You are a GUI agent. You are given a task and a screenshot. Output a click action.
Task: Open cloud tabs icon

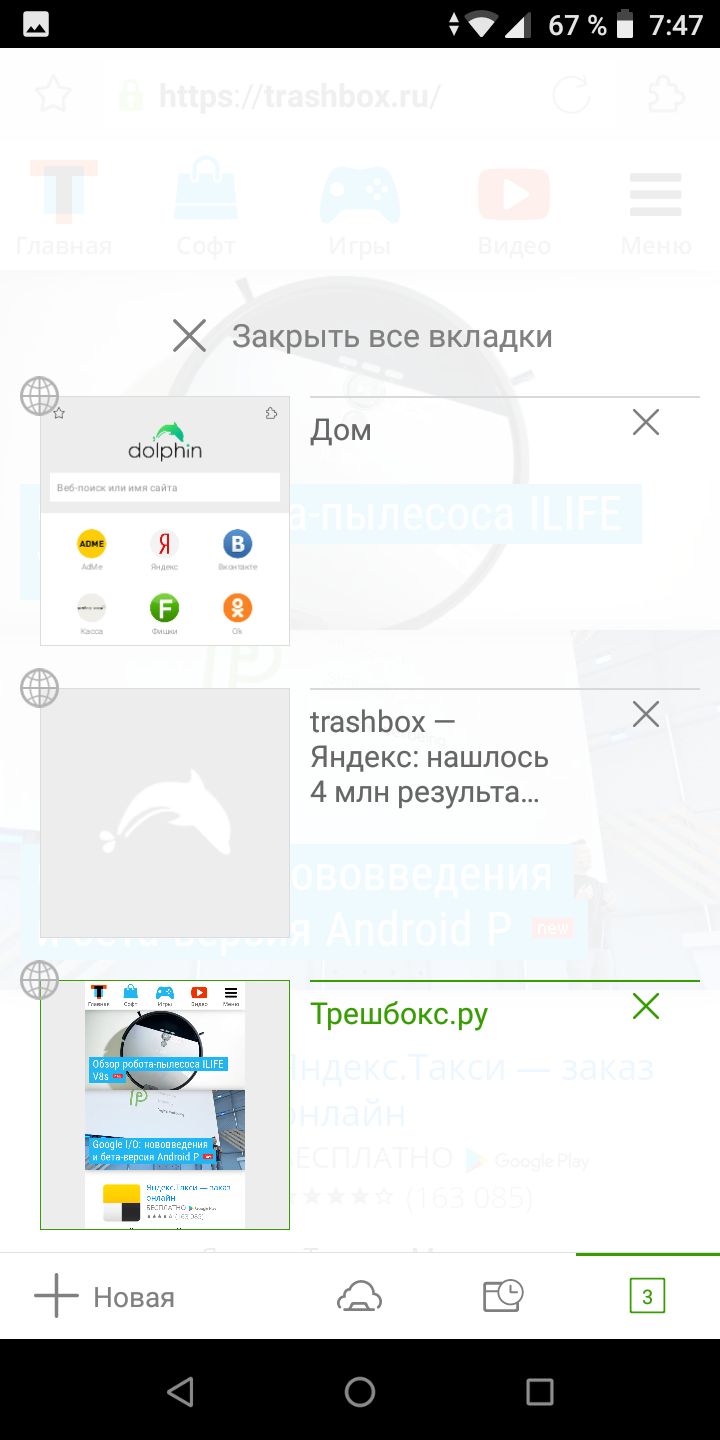pos(359,1297)
